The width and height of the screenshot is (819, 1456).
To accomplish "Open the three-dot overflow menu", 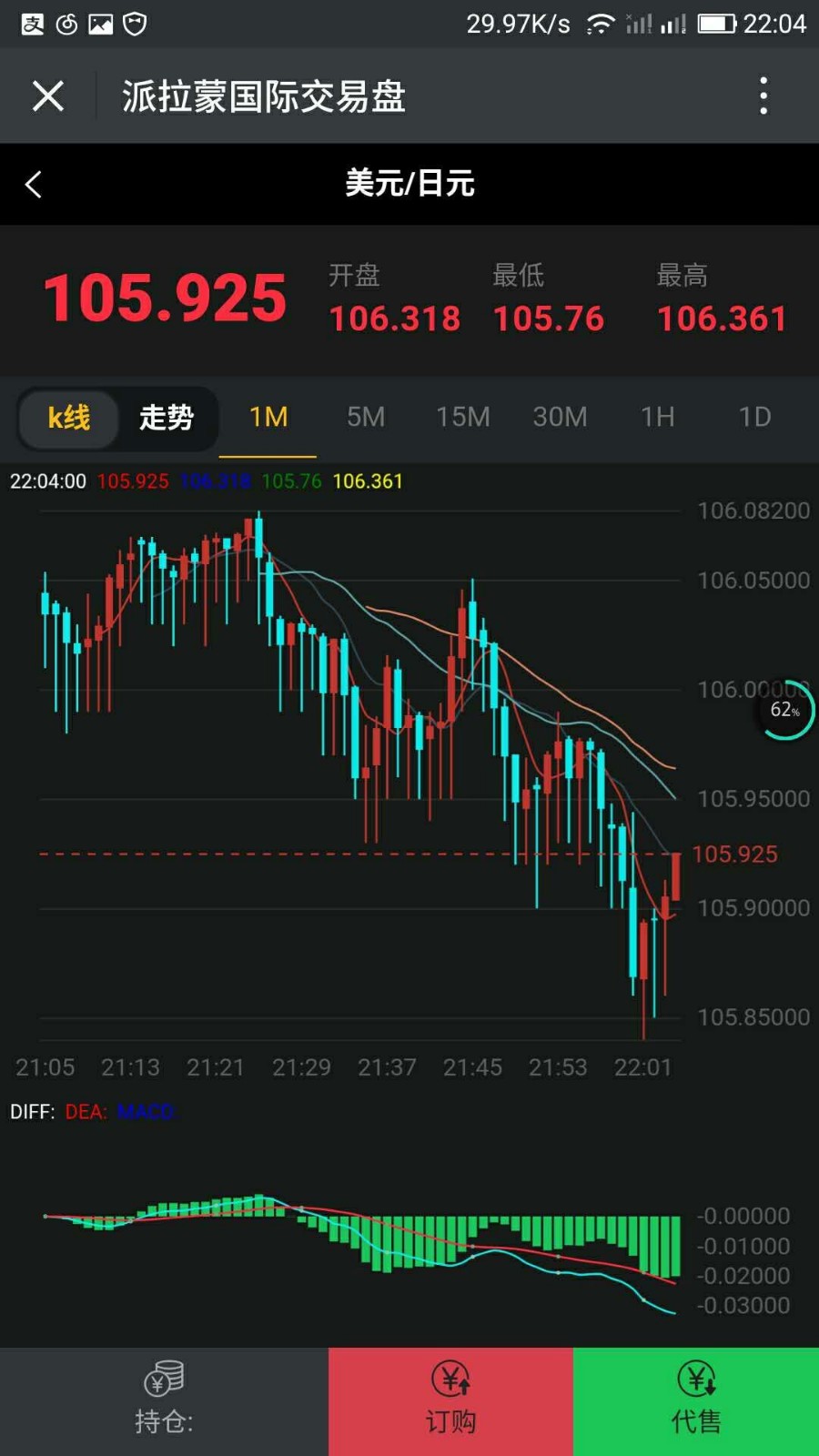I will 763,96.
